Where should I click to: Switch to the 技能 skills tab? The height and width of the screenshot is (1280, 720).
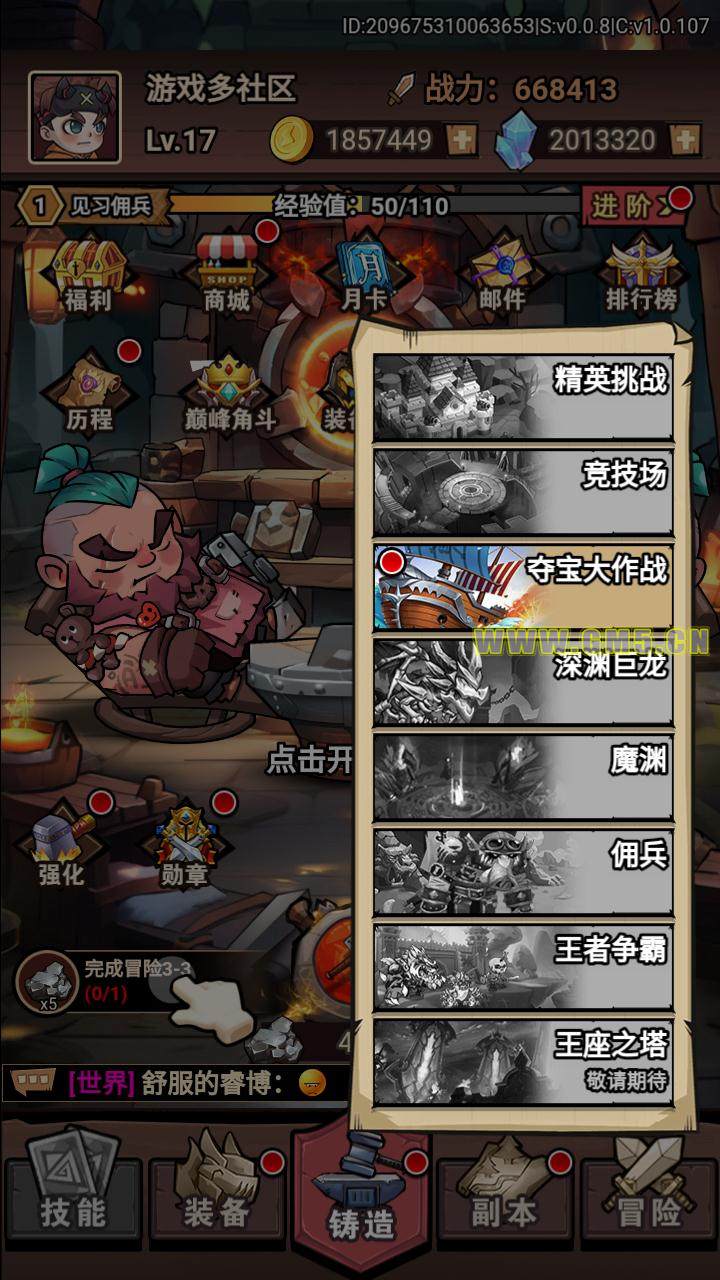pyautogui.click(x=73, y=1195)
